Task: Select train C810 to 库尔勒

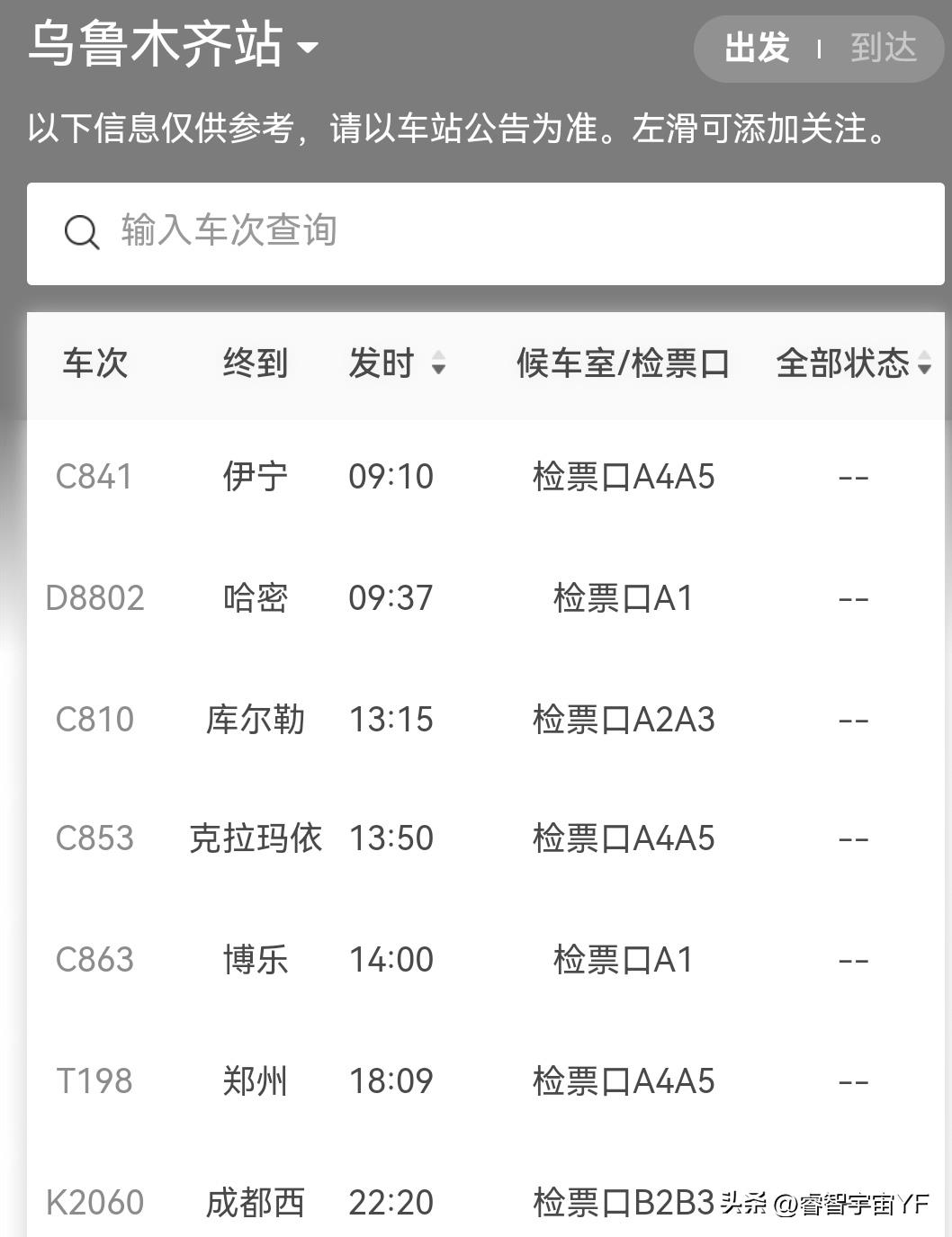Action: coord(94,720)
